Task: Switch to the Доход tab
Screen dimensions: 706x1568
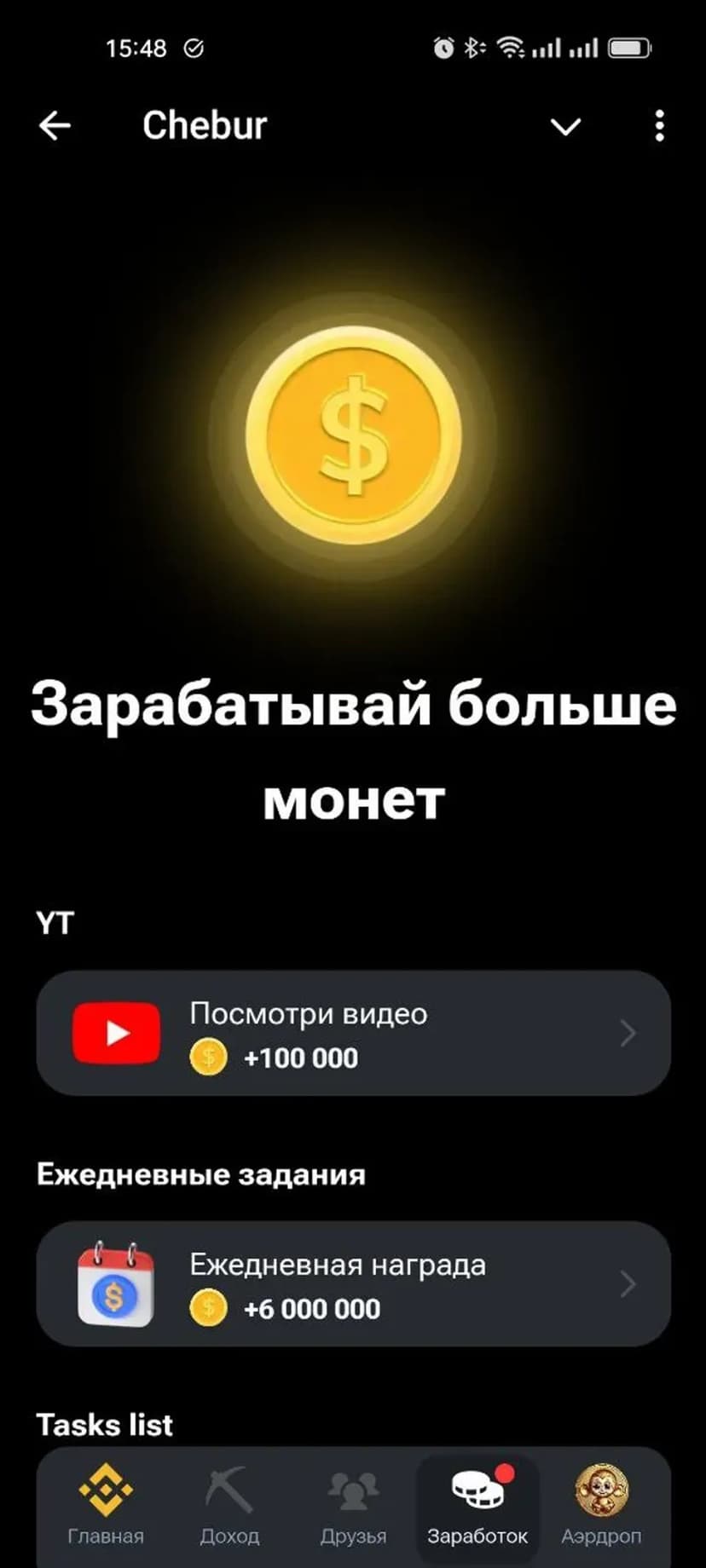Action: 229,1504
